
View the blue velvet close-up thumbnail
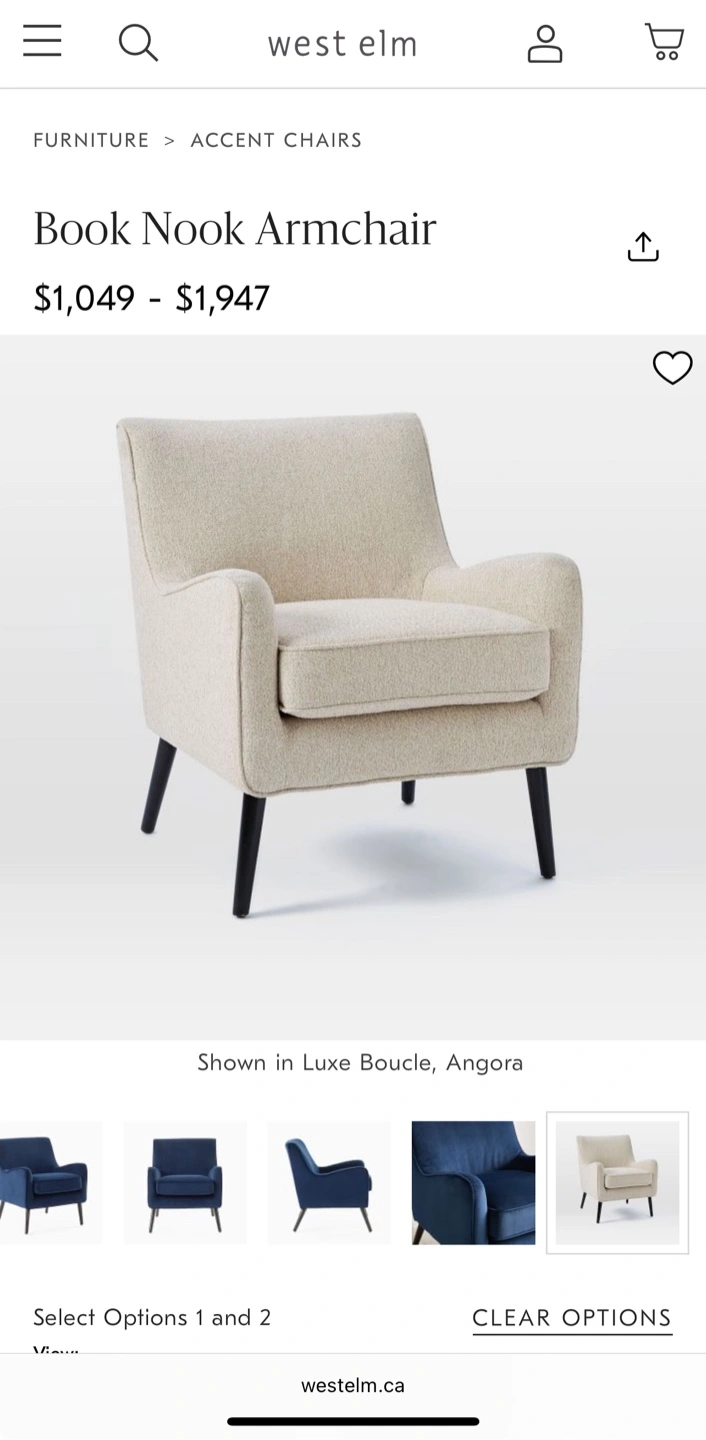[x=473, y=1182]
